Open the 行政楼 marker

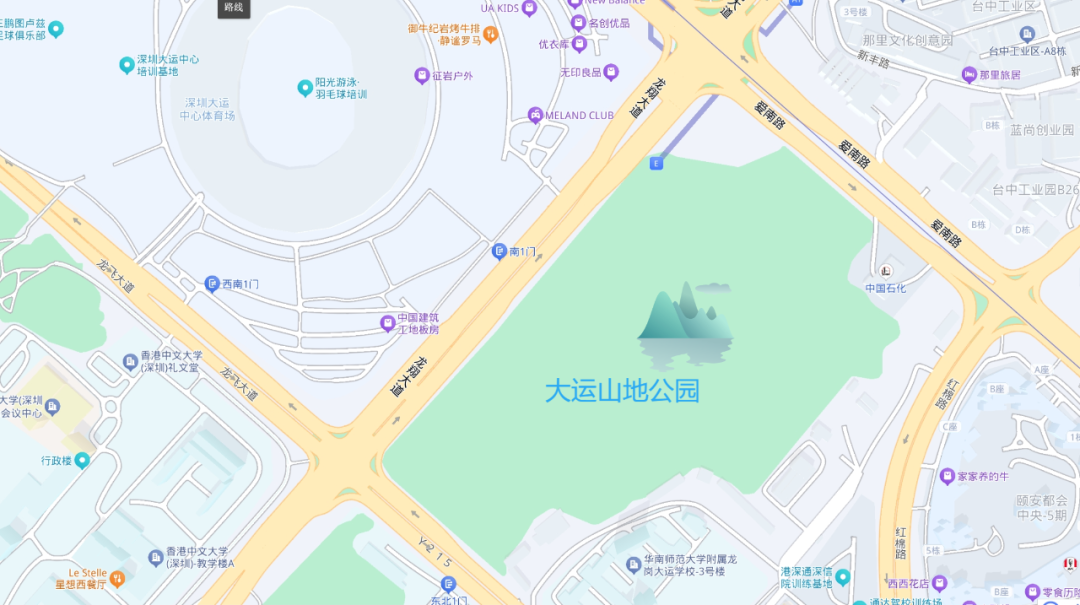coord(82,460)
